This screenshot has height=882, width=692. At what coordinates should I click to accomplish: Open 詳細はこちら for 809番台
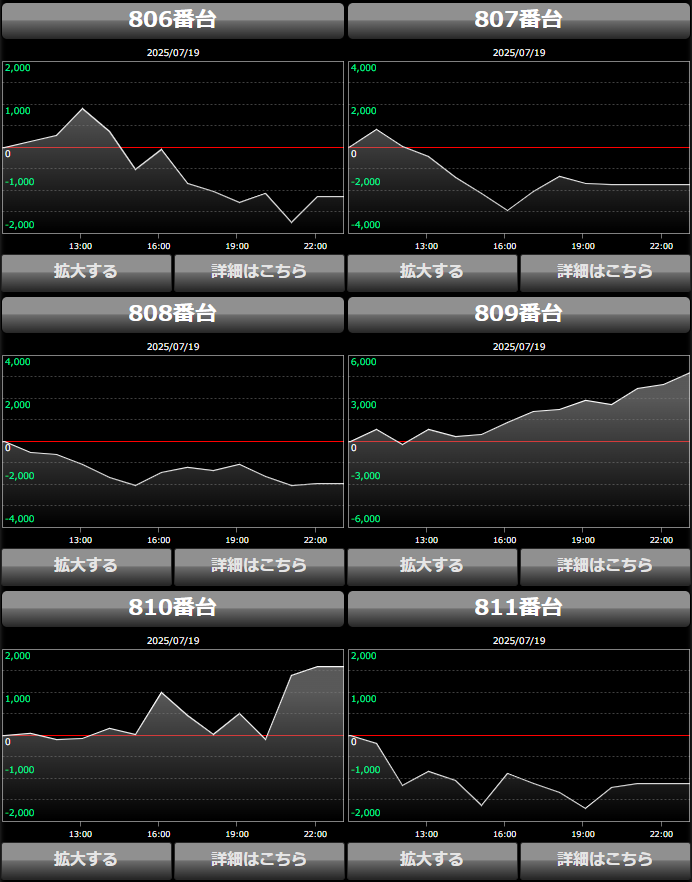click(x=605, y=566)
